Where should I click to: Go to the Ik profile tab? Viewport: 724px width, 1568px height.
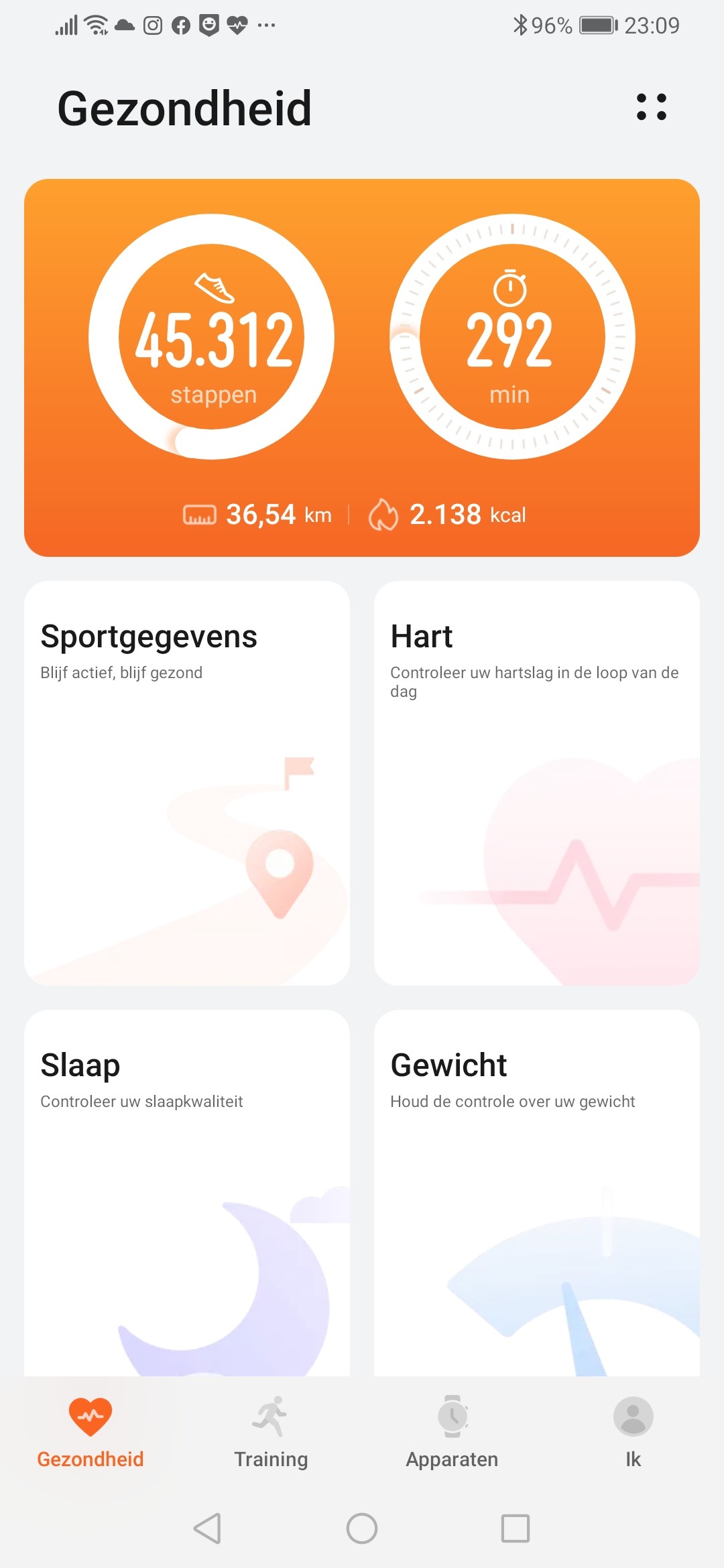633,1433
